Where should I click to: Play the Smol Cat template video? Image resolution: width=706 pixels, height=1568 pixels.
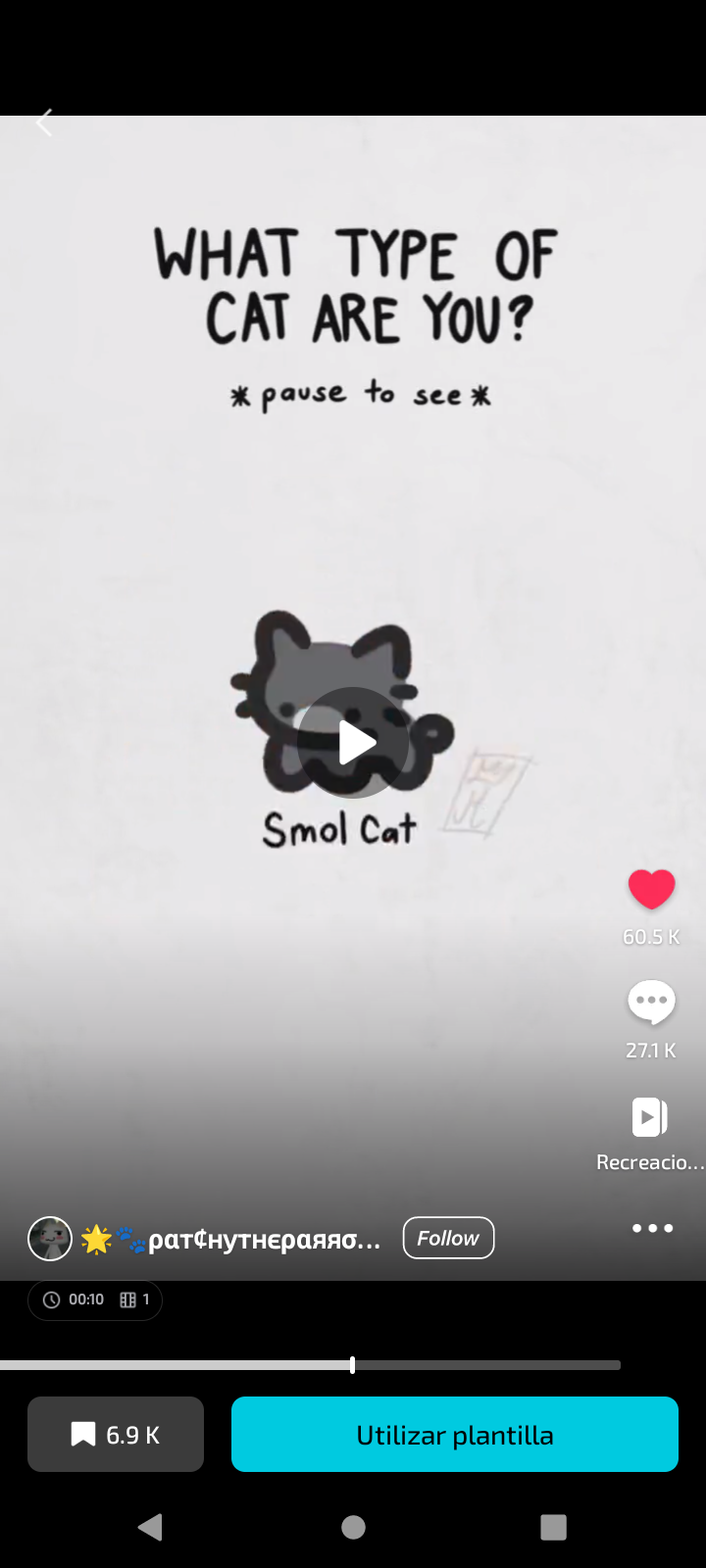354,742
